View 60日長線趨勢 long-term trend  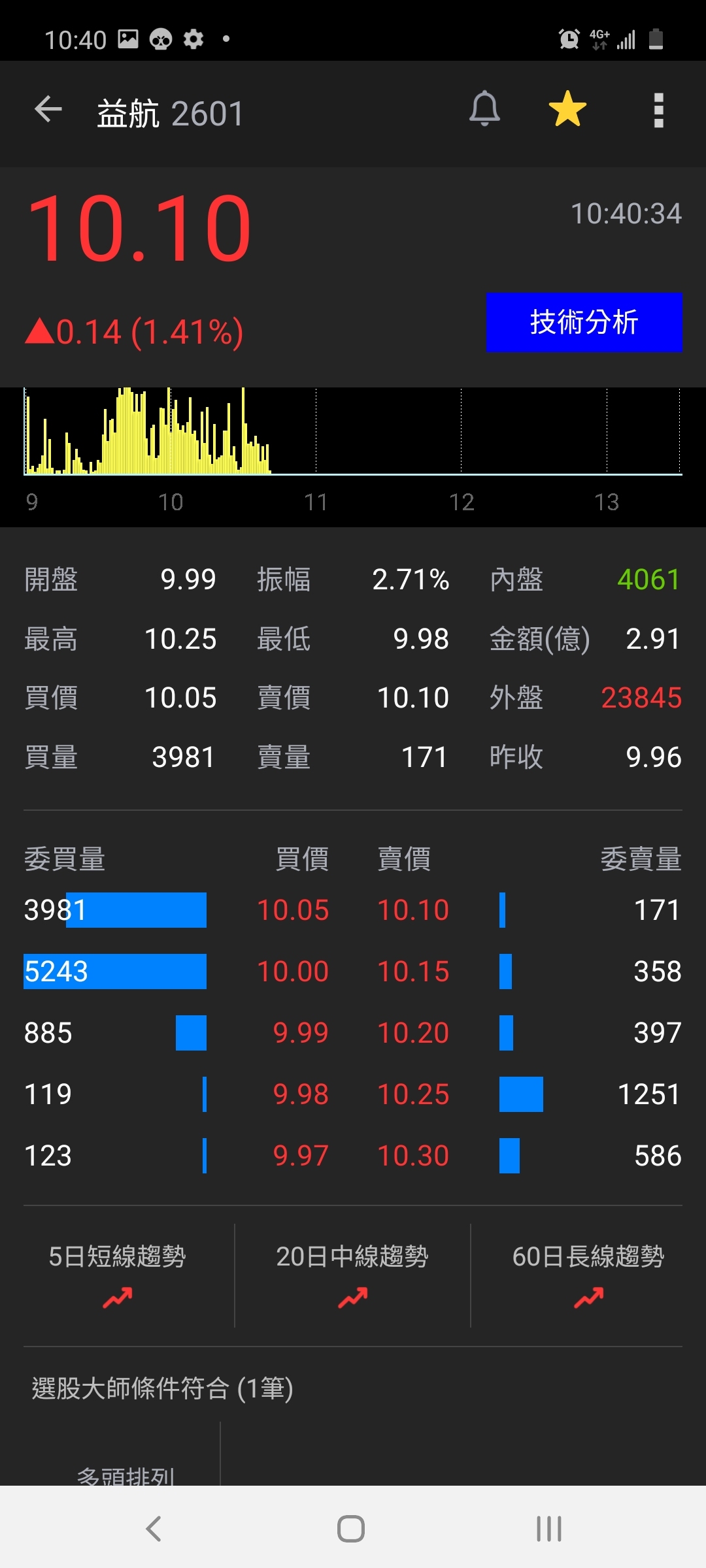[588, 1274]
